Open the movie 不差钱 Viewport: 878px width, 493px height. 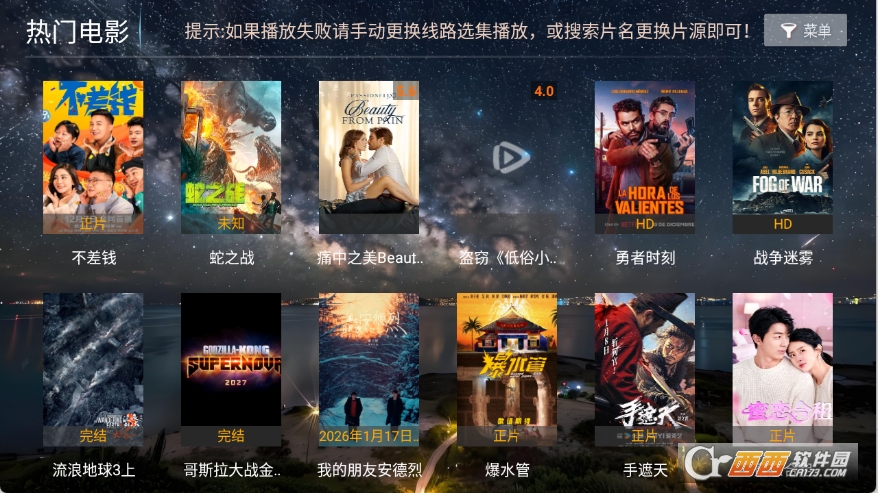click(x=93, y=157)
